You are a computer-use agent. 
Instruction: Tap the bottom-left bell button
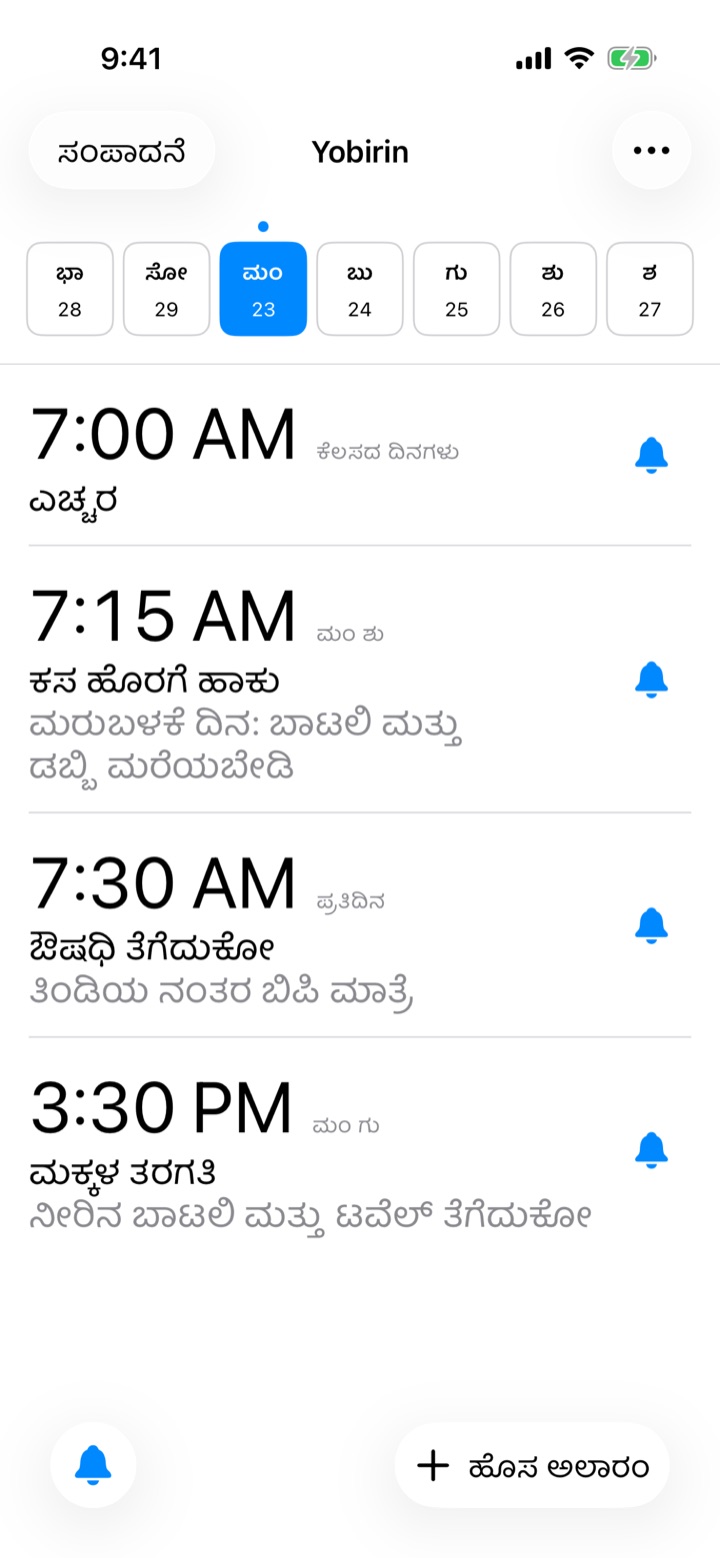(x=93, y=1465)
